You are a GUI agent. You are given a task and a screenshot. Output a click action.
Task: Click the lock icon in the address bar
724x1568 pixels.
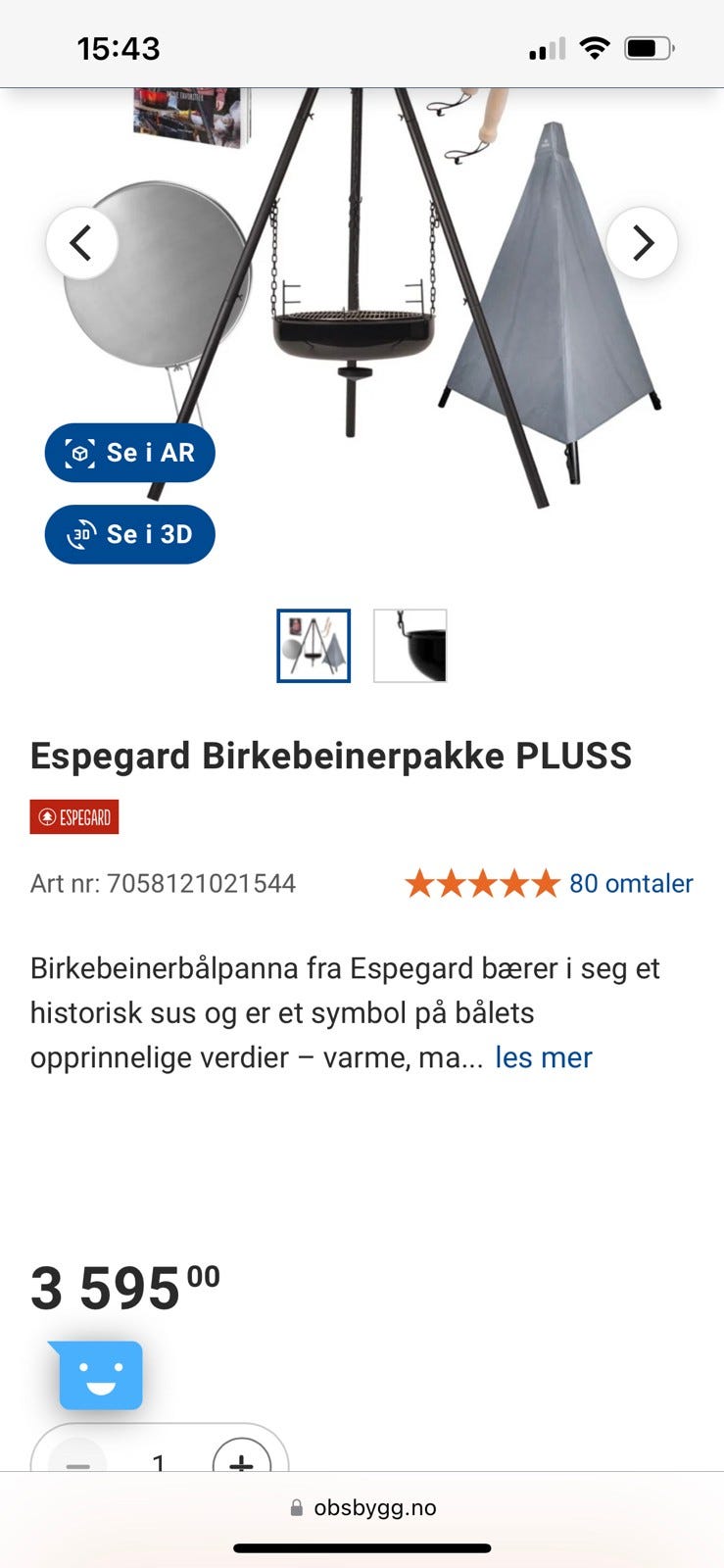295,1507
